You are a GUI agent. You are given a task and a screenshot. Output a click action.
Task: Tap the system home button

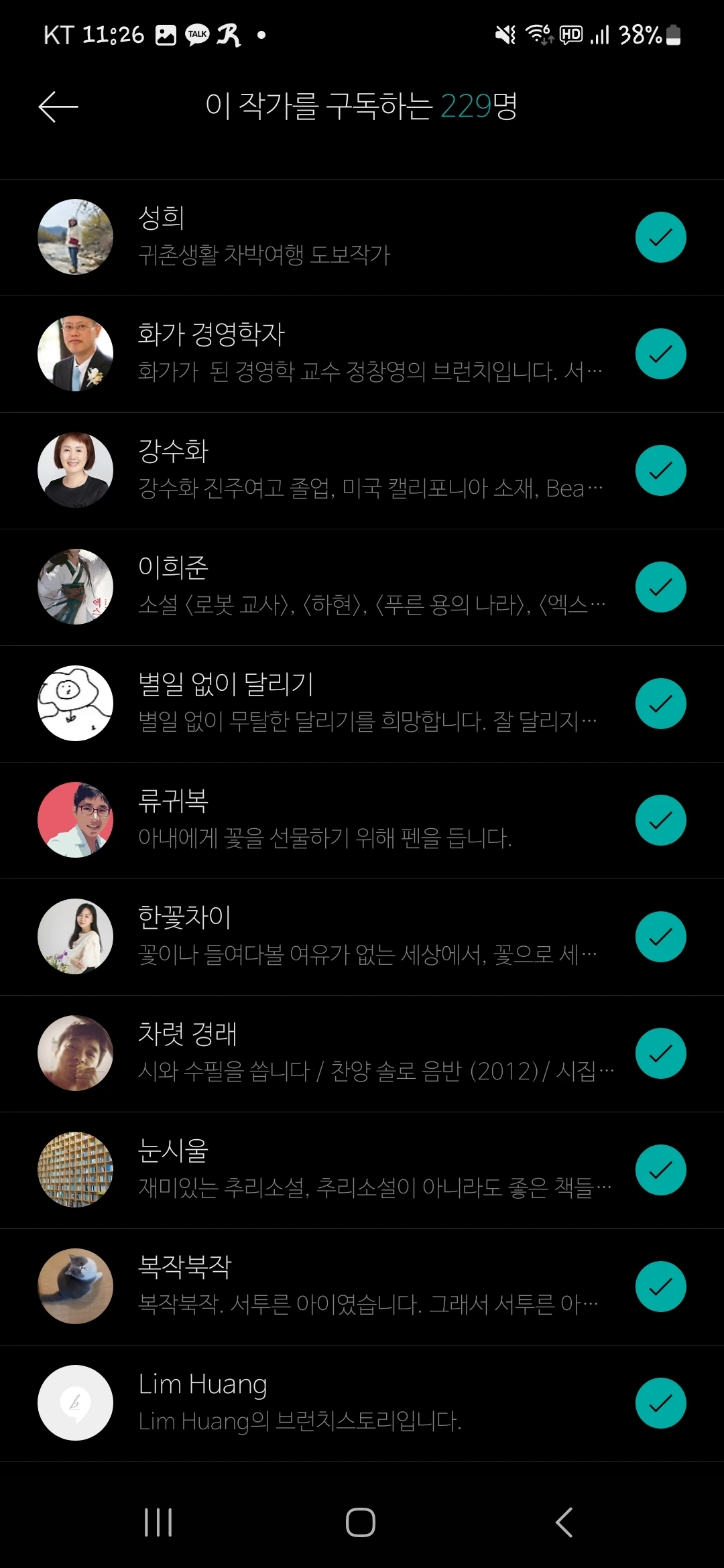coord(361,1522)
